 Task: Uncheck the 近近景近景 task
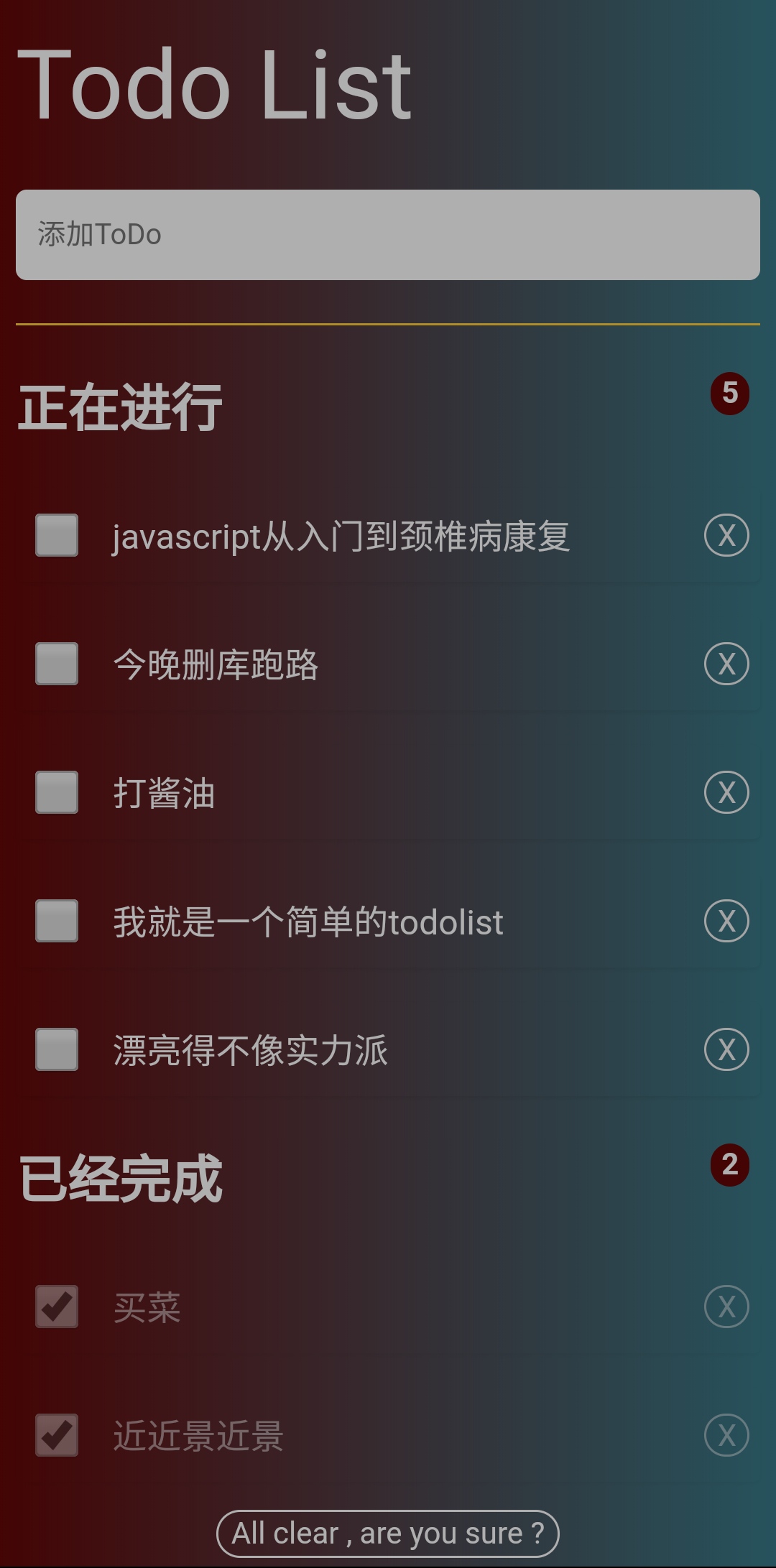click(x=57, y=1435)
